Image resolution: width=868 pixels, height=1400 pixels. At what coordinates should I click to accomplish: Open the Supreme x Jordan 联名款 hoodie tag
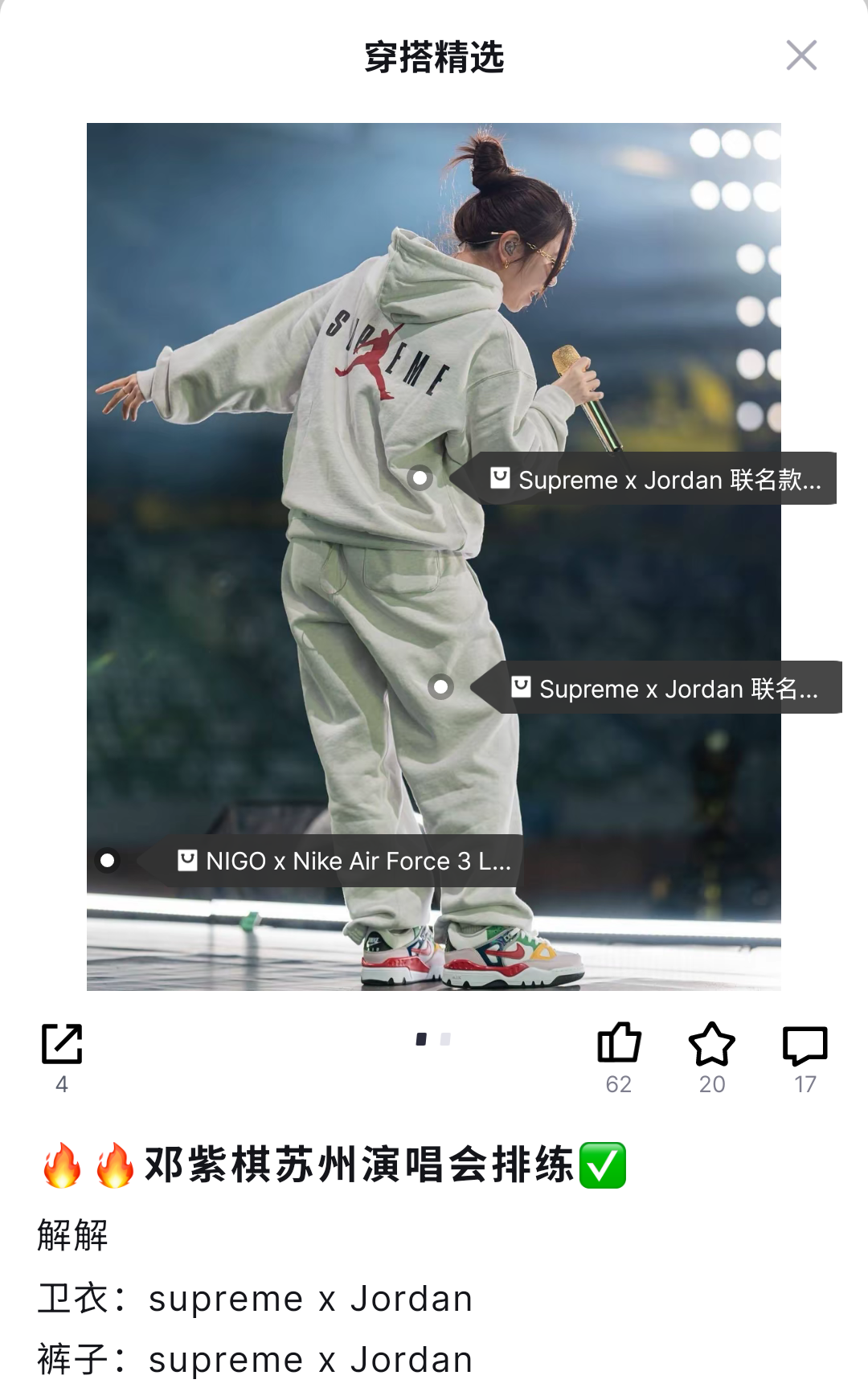(x=655, y=479)
